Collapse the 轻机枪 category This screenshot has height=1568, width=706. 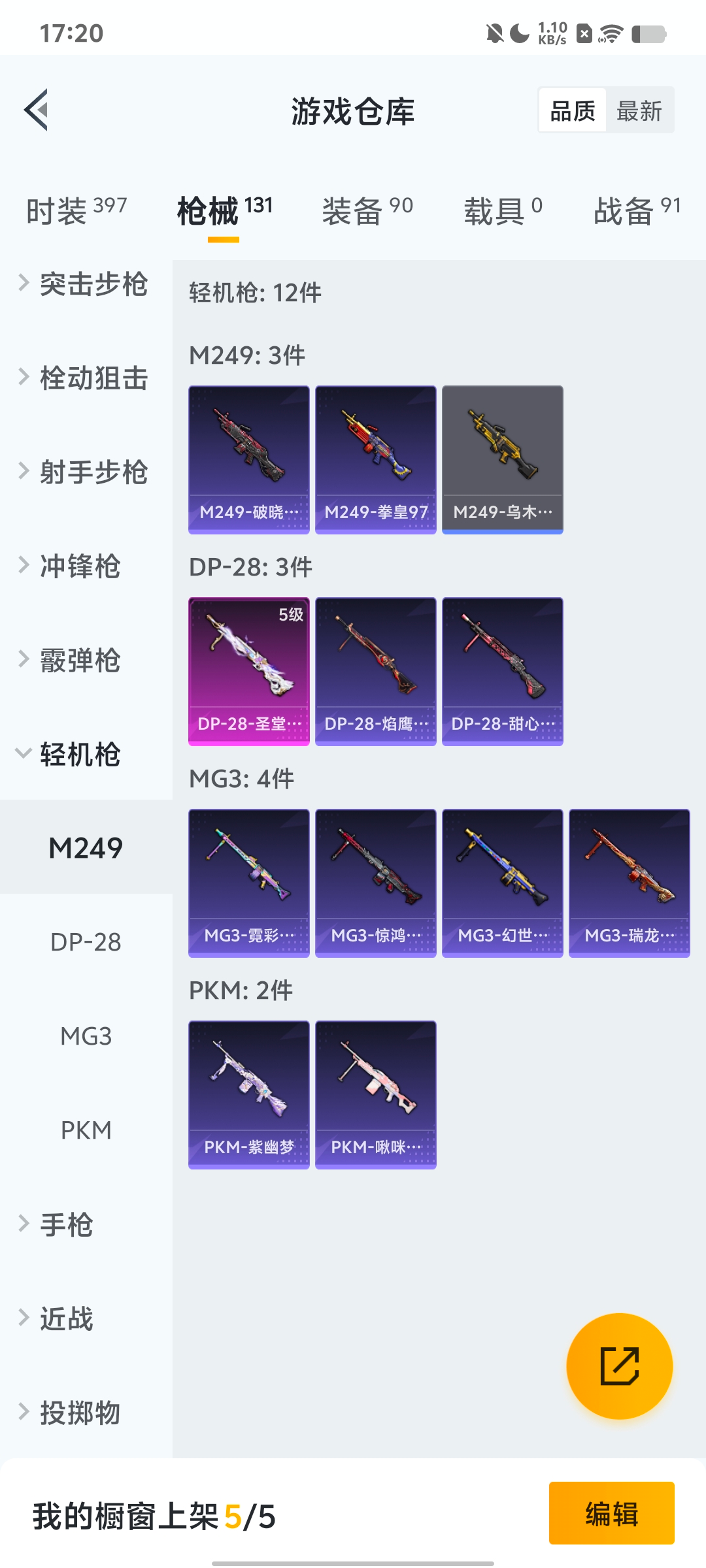tap(72, 754)
